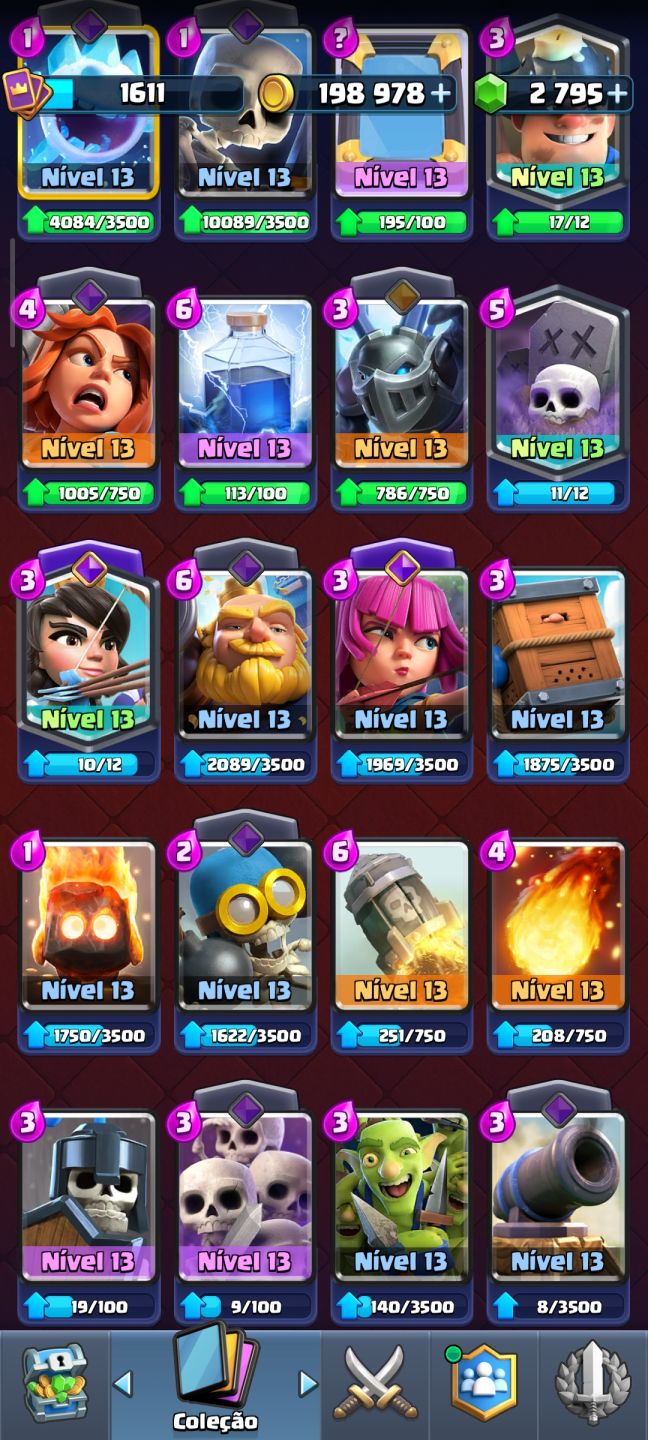Select the Royal Delivery crate card
The image size is (648, 1440).
pyautogui.click(x=558, y=662)
